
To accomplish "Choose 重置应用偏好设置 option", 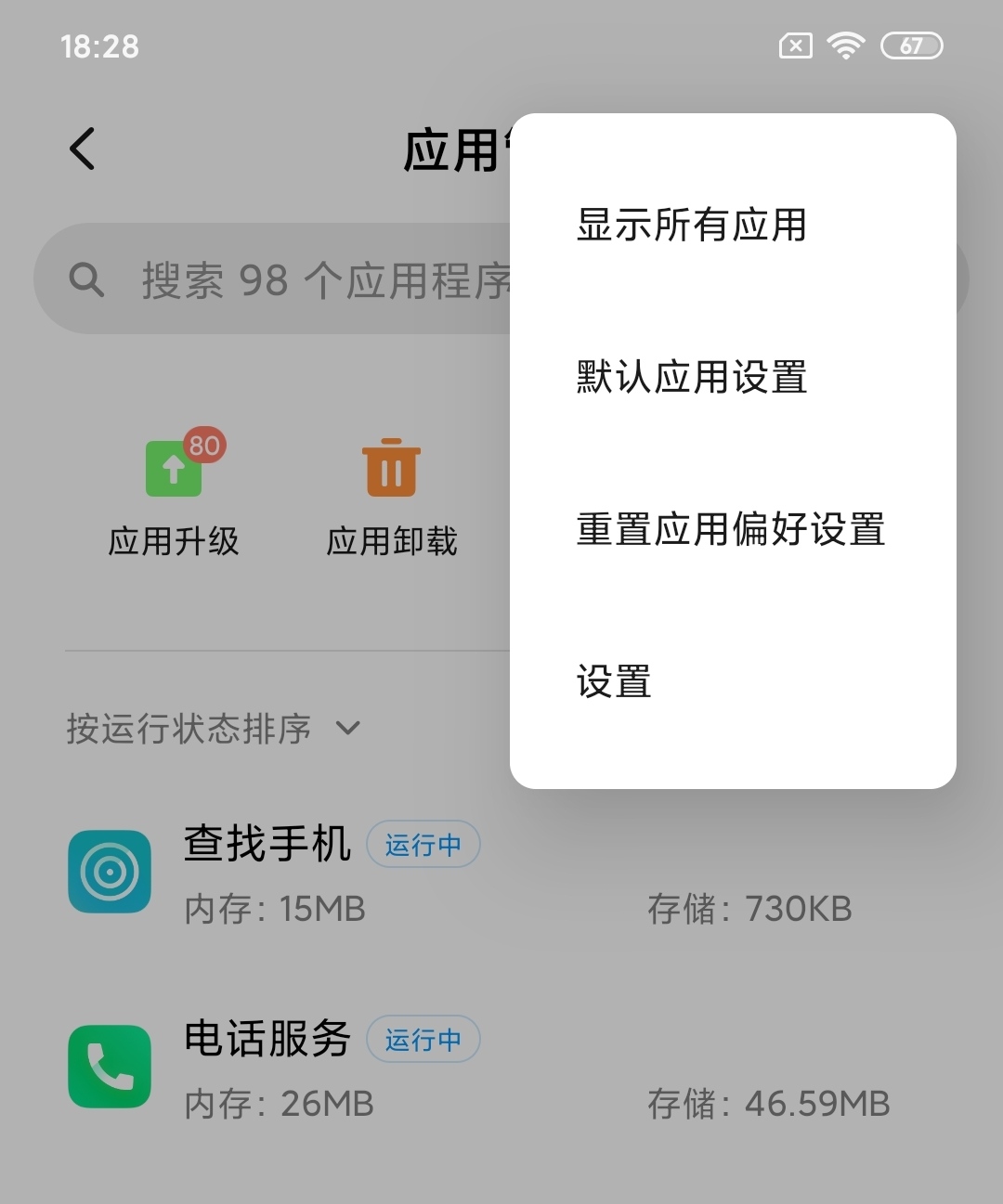I will pos(730,530).
